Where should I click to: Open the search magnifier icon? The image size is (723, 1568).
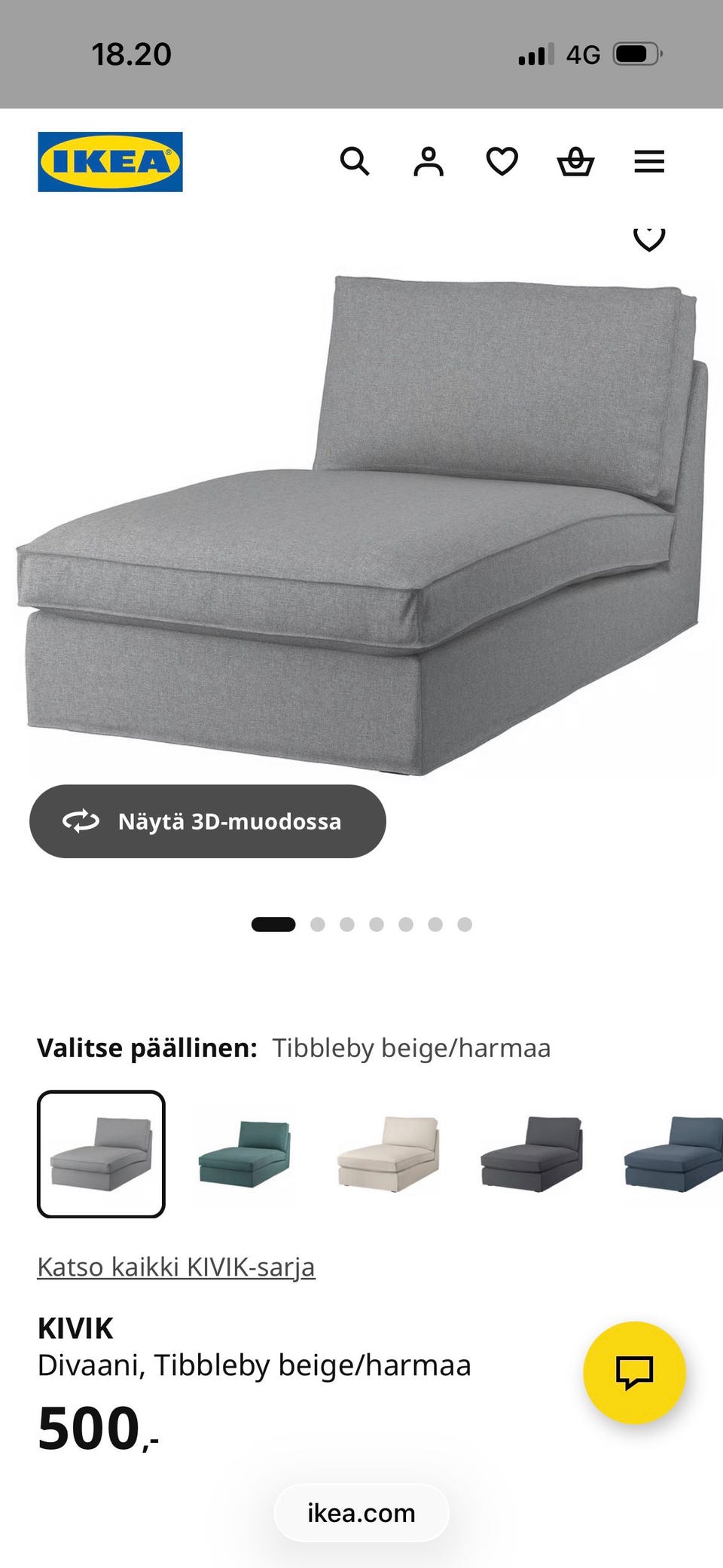pos(354,161)
